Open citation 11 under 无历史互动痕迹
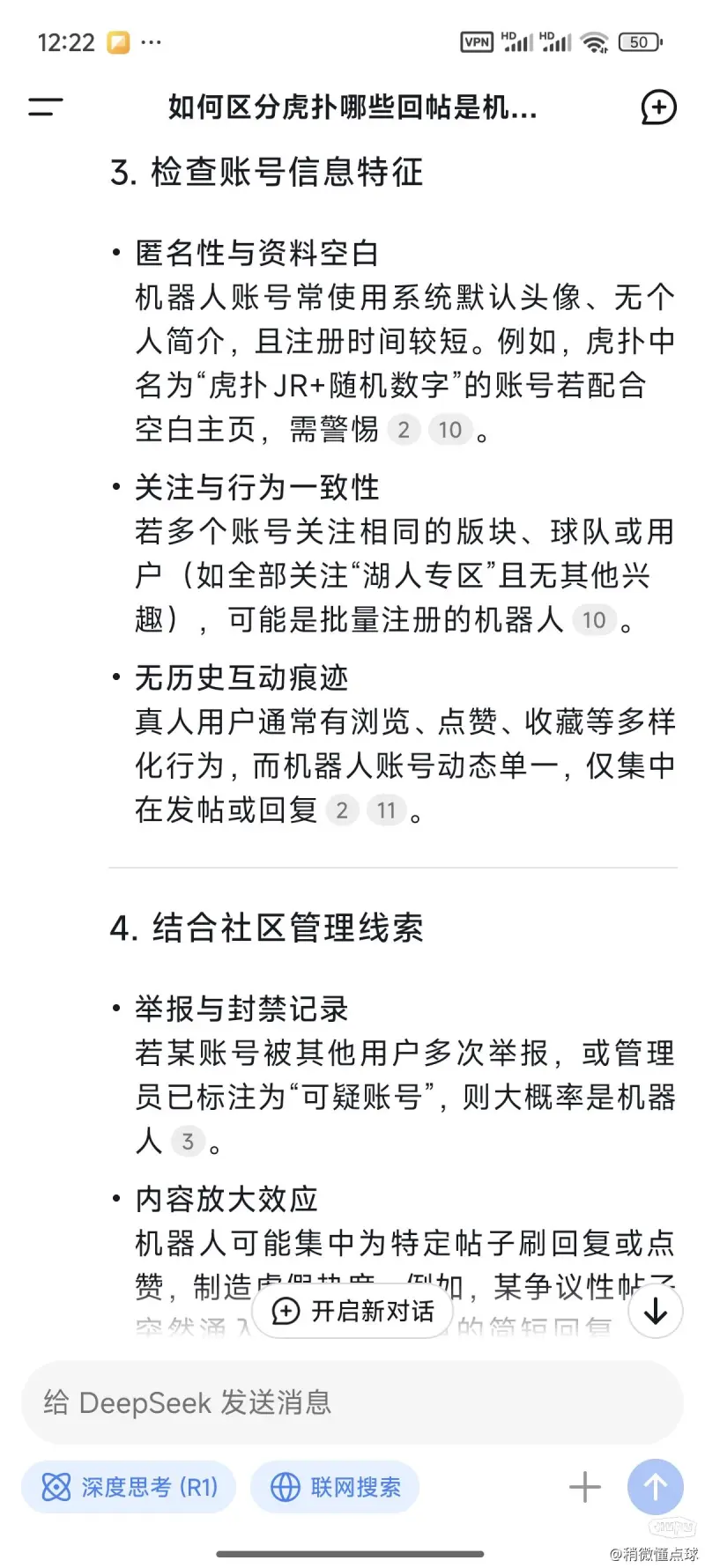Viewport: 705px width, 1568px height. click(386, 810)
